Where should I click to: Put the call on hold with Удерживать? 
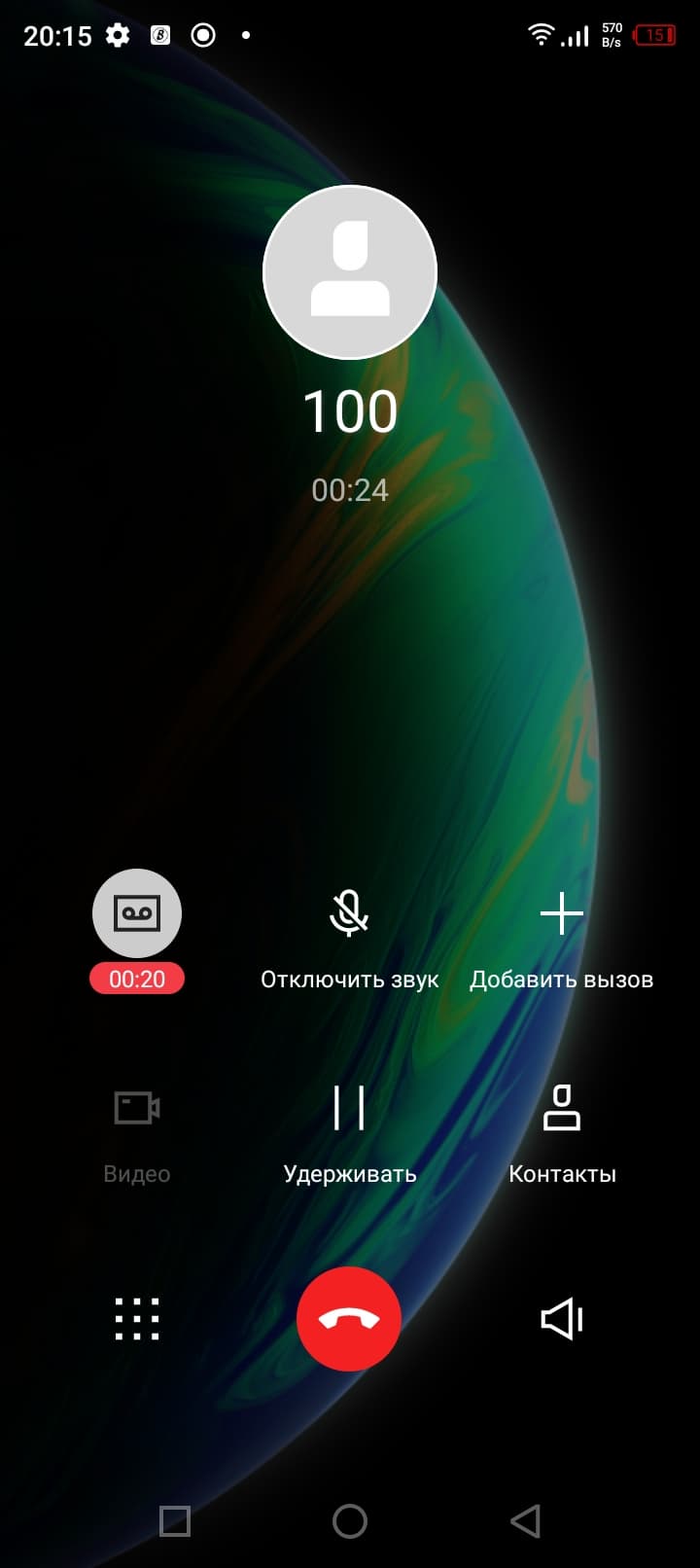(349, 1109)
